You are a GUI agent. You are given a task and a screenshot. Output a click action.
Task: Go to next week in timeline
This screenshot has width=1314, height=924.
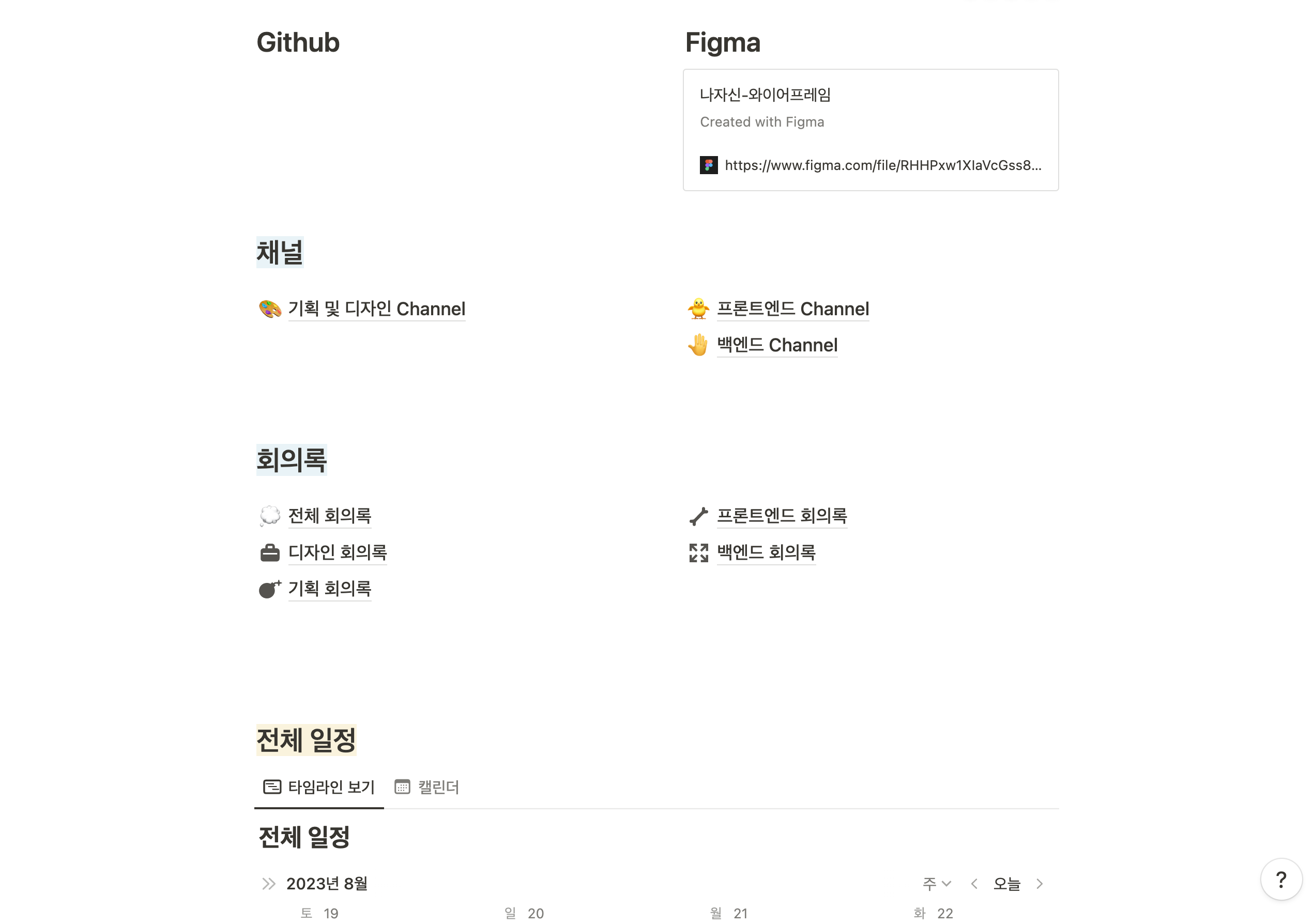[1040, 884]
